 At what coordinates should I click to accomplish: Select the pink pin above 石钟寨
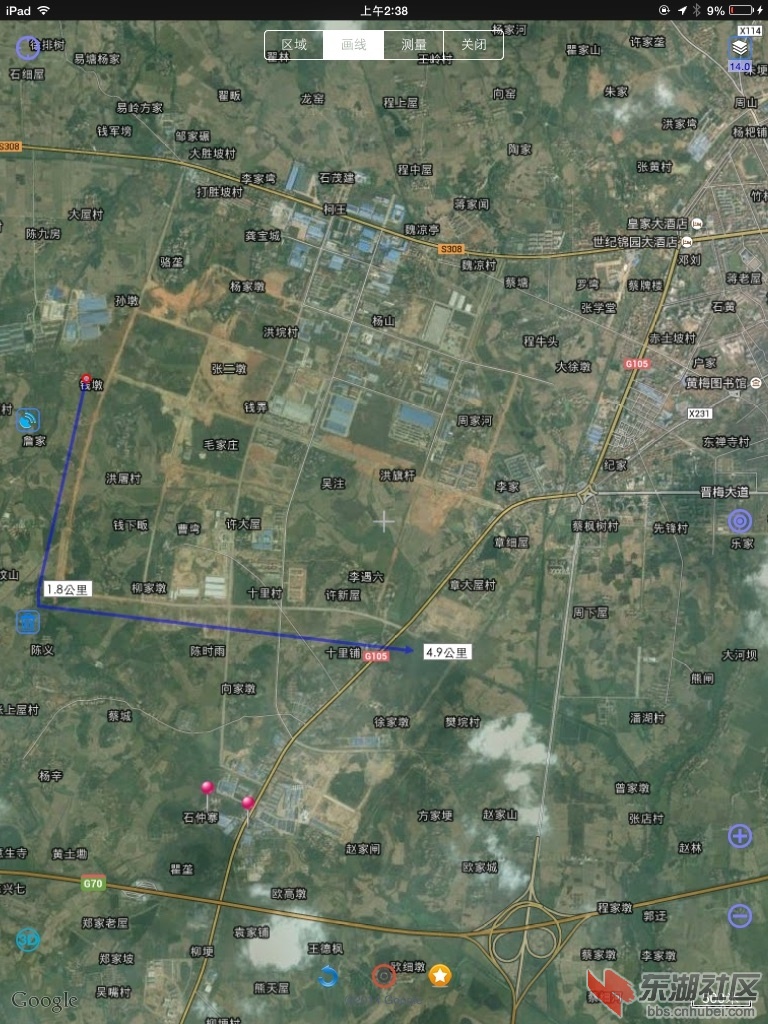[208, 790]
